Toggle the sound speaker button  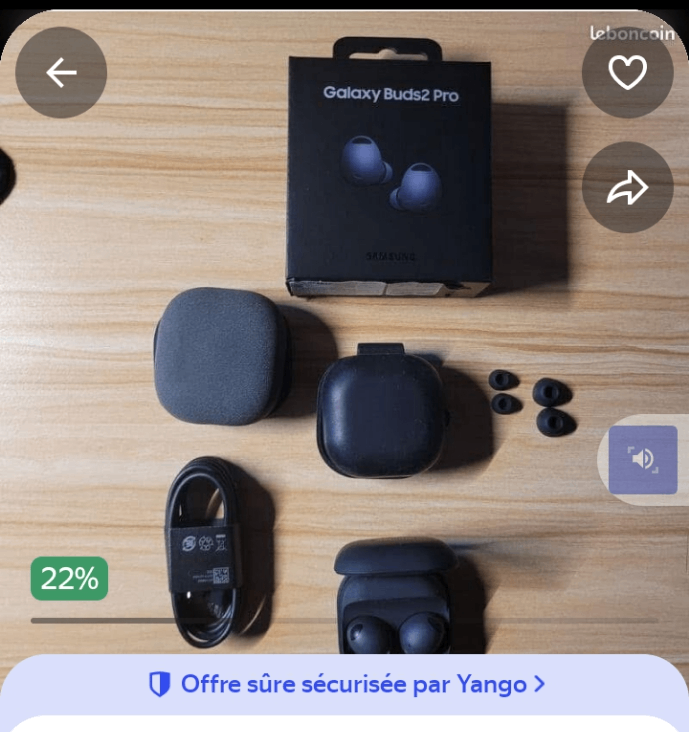tap(643, 459)
